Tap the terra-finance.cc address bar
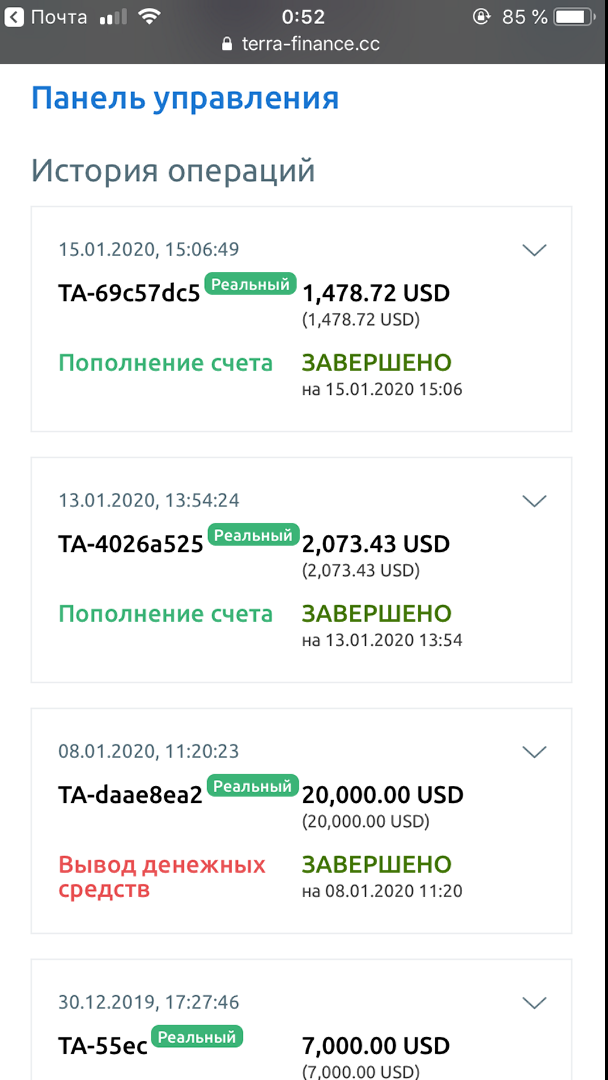608x1080 pixels. tap(302, 44)
